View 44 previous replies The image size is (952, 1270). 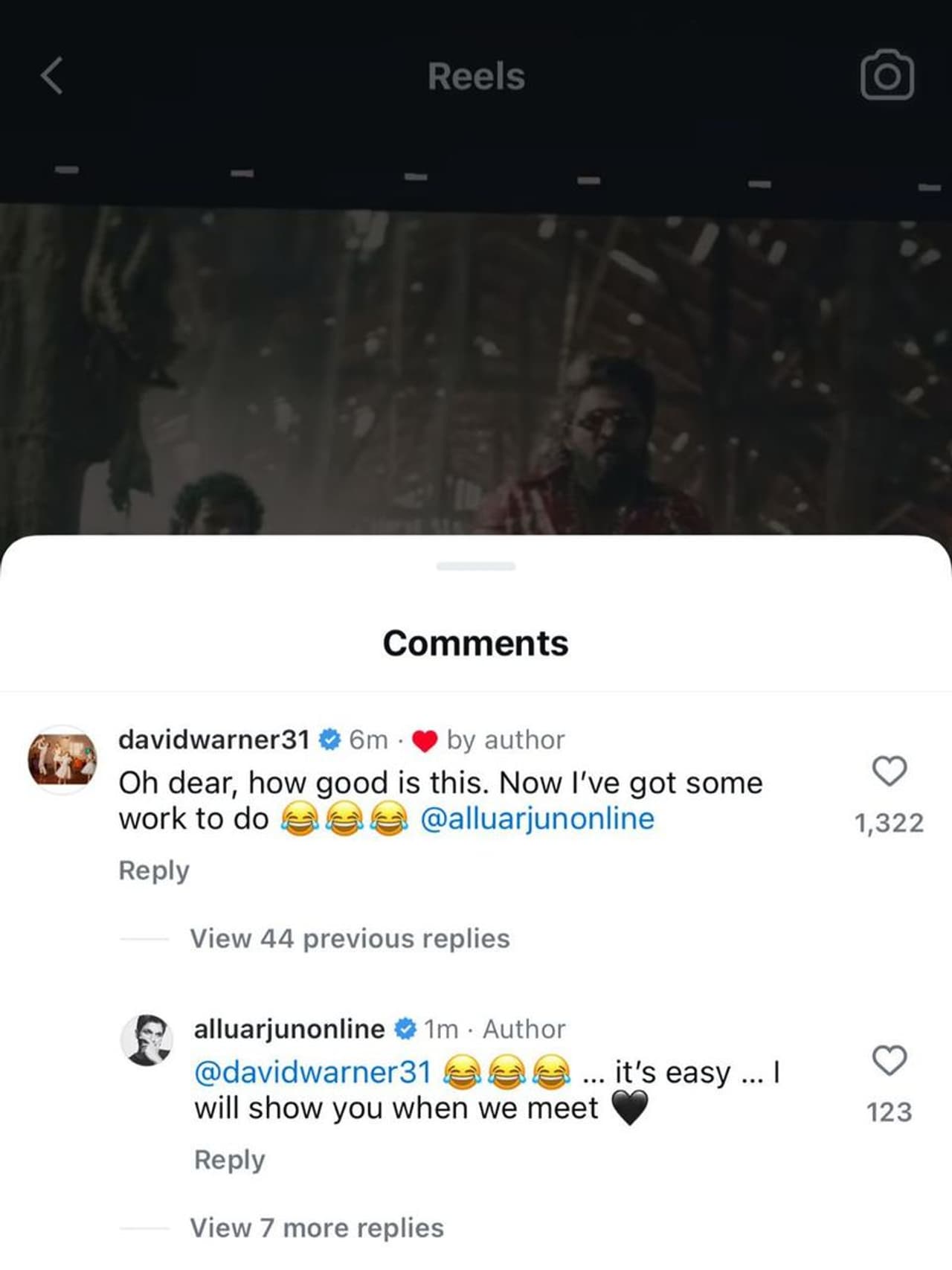[x=350, y=939]
